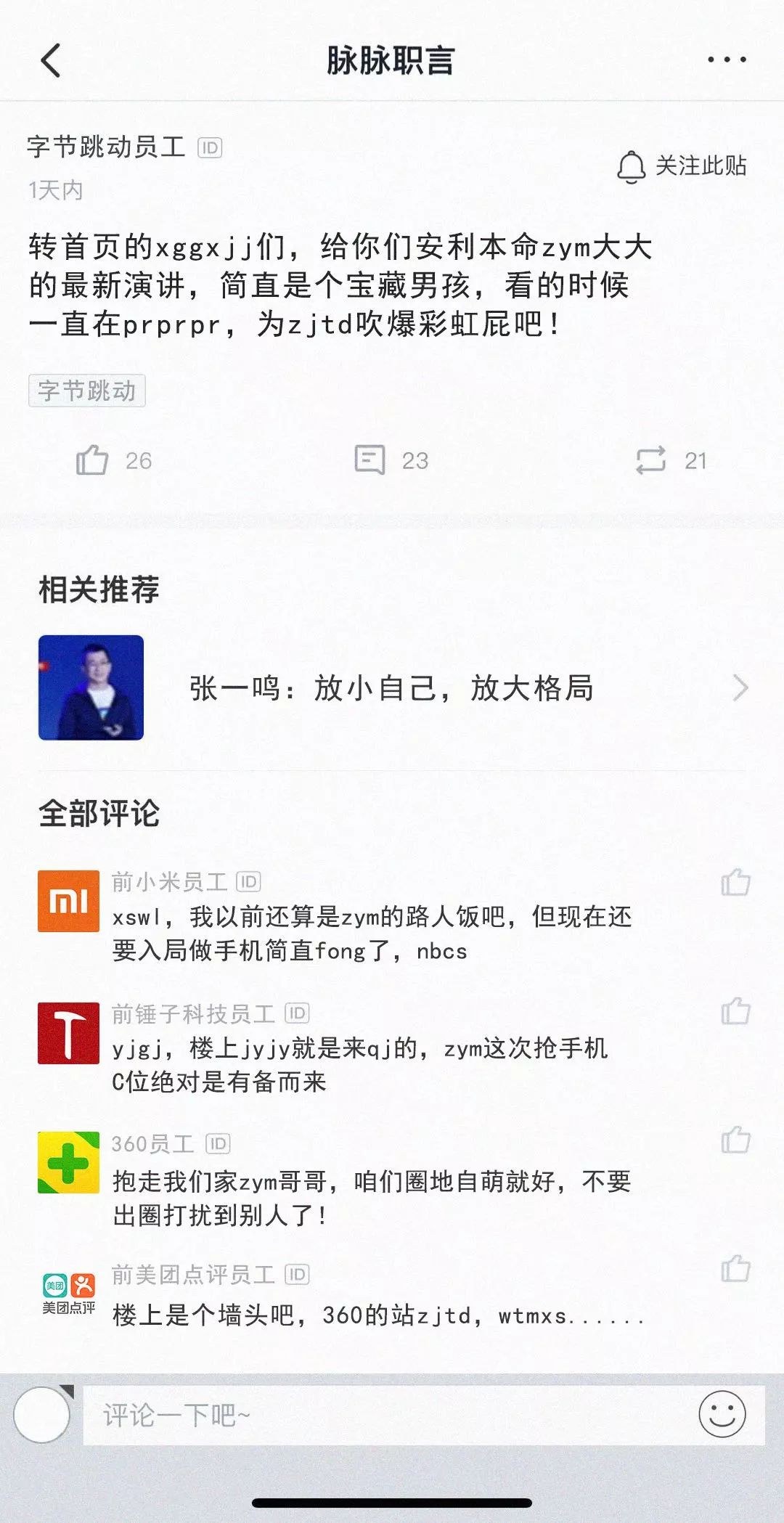
Task: Repost using the share icon showing 21
Action: tap(670, 460)
